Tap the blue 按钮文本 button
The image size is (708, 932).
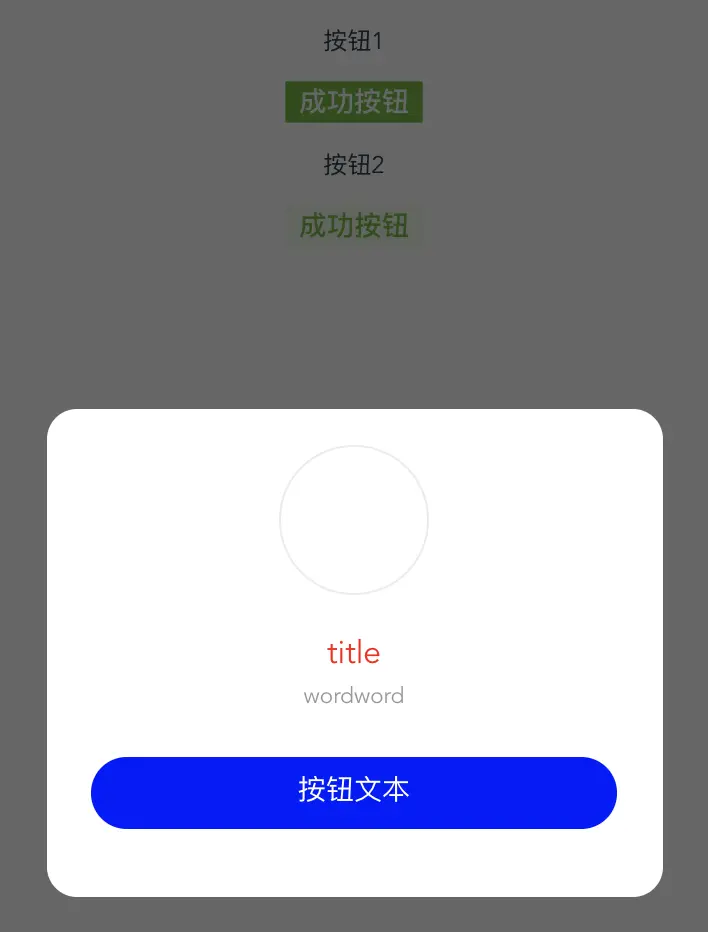pos(354,792)
